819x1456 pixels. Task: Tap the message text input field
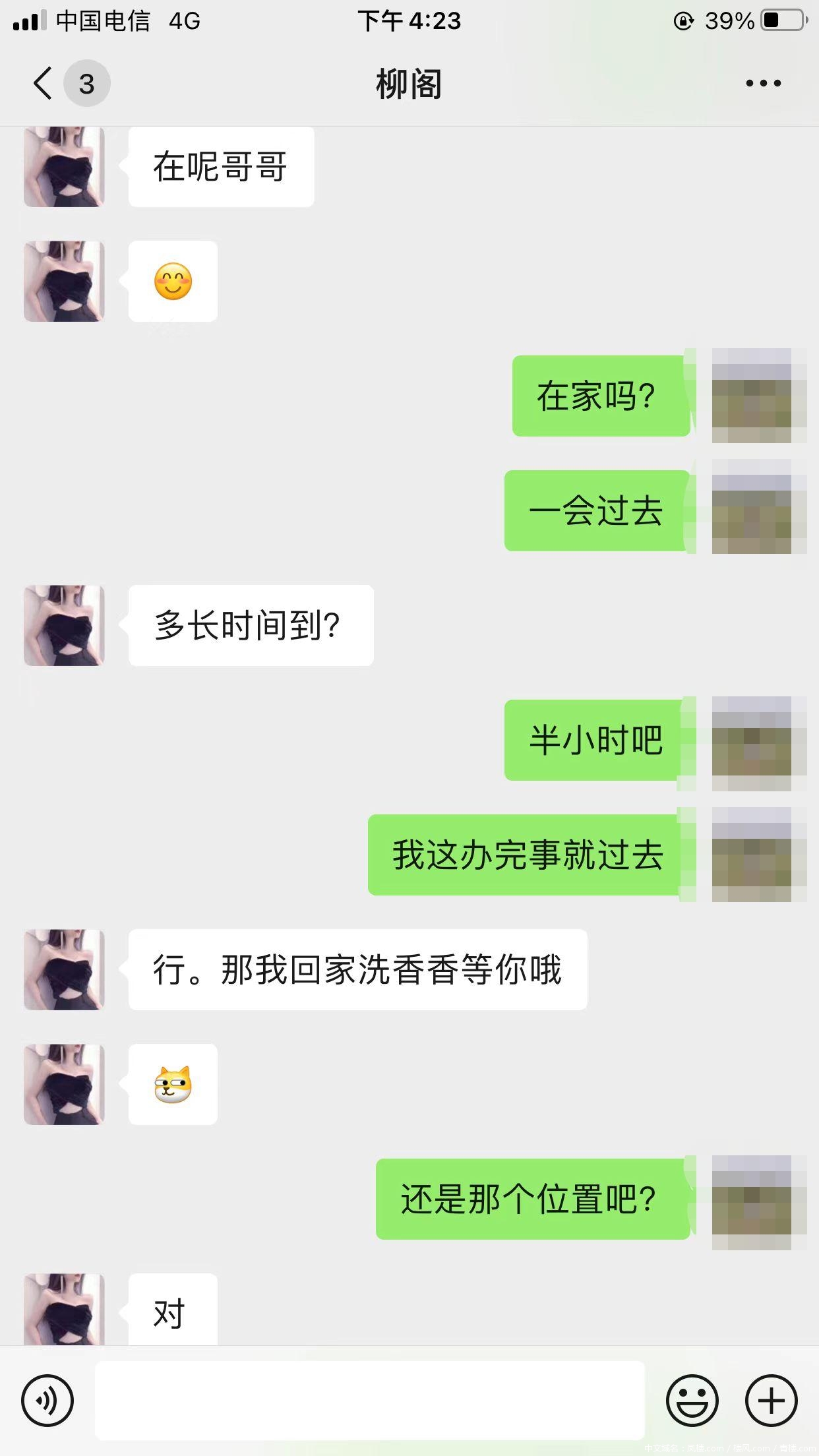point(369,1399)
